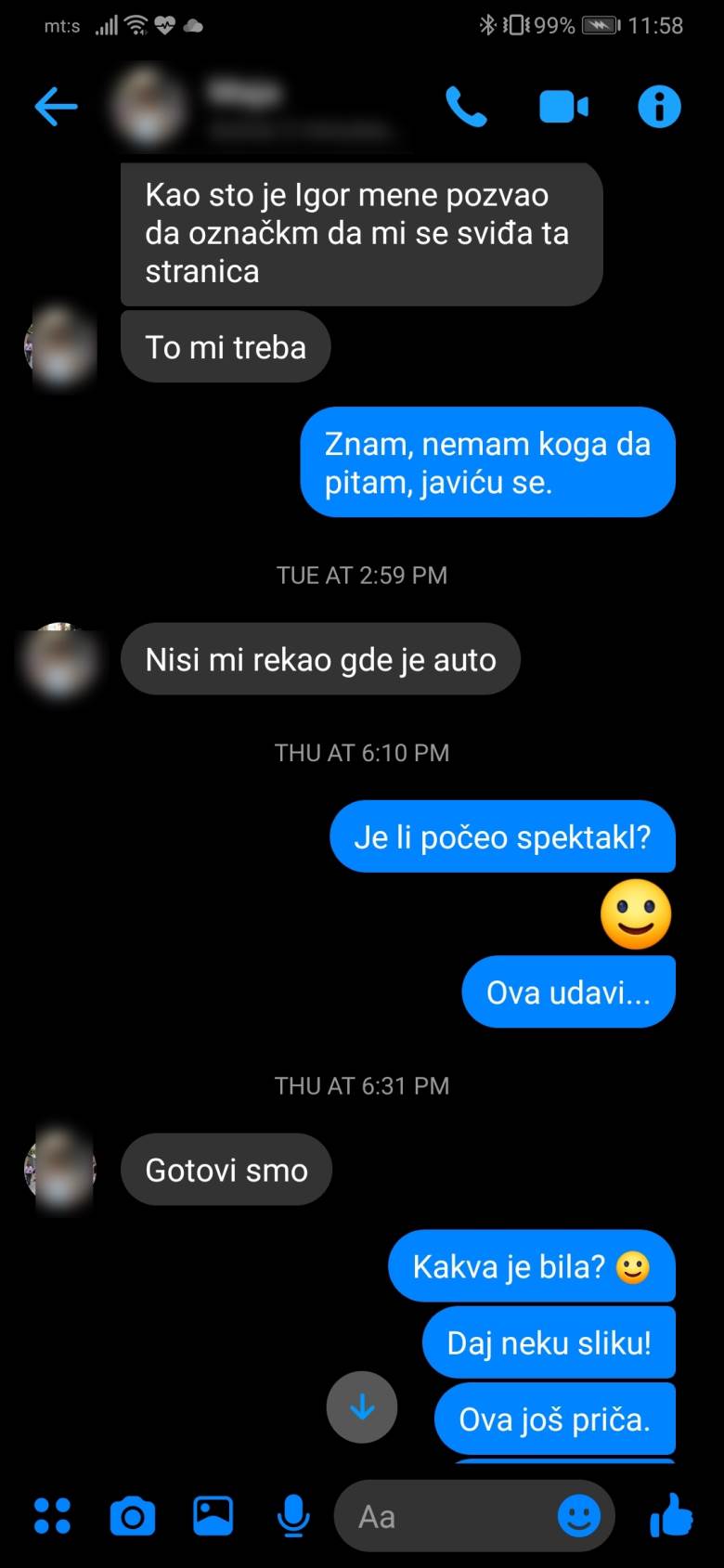
Task: Open the emoji picker in the message field
Action: (578, 1515)
